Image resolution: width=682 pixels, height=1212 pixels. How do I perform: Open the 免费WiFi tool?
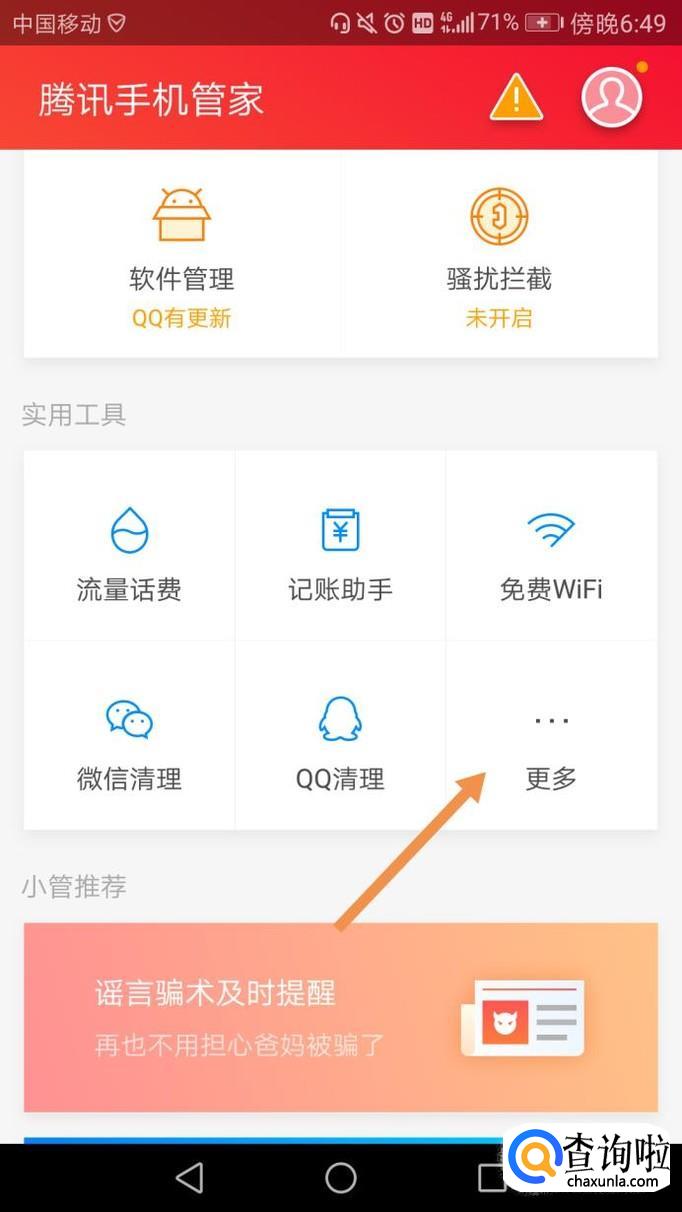551,547
